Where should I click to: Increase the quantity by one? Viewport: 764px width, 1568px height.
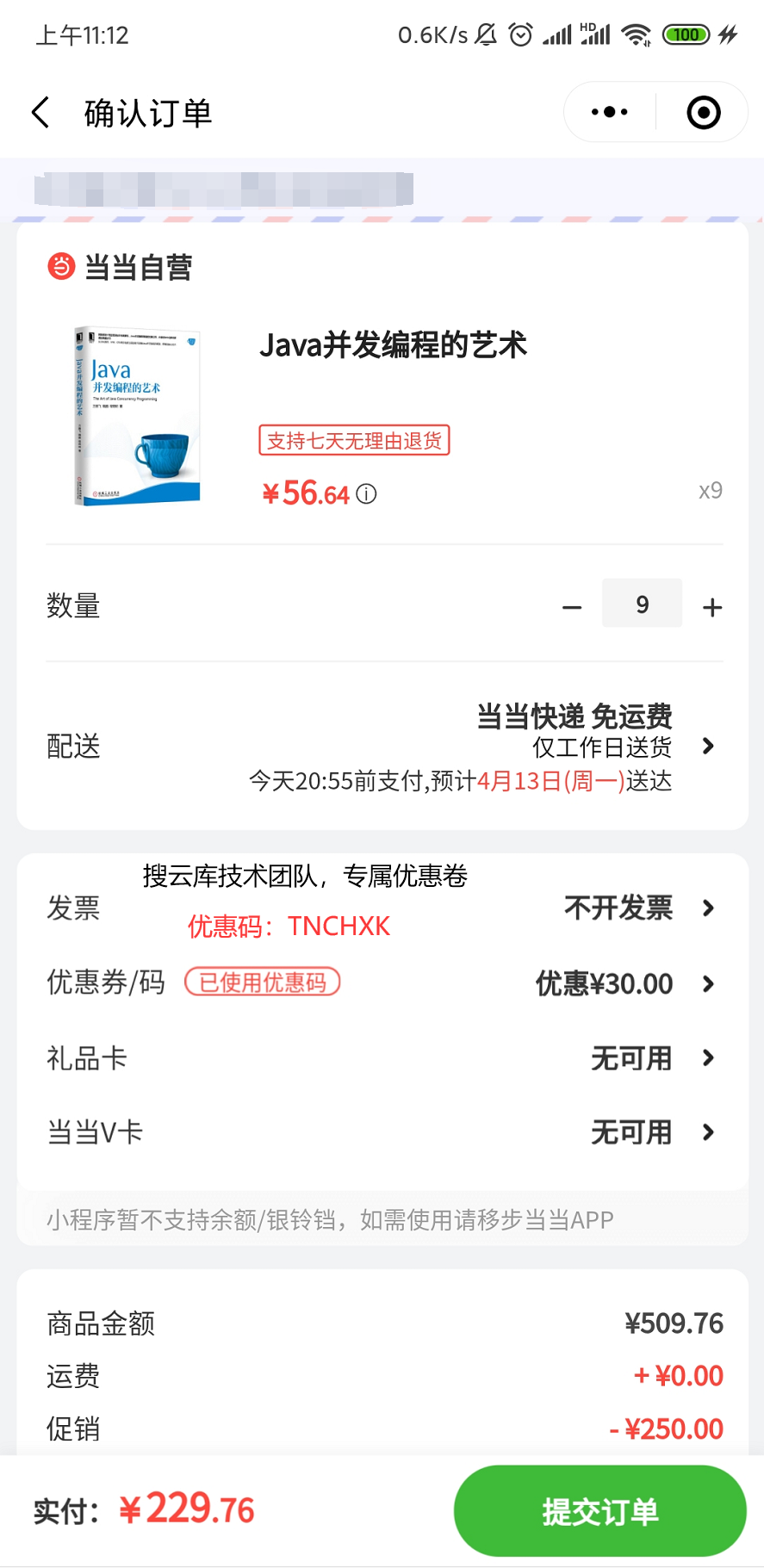pyautogui.click(x=712, y=607)
